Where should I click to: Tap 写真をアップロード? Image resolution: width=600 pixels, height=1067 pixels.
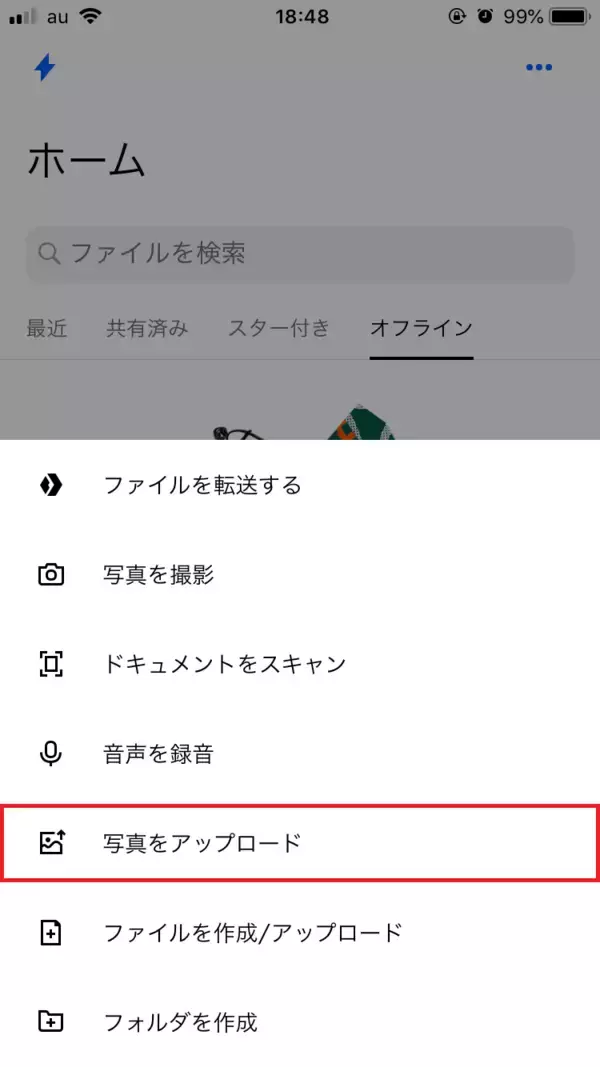(201, 842)
